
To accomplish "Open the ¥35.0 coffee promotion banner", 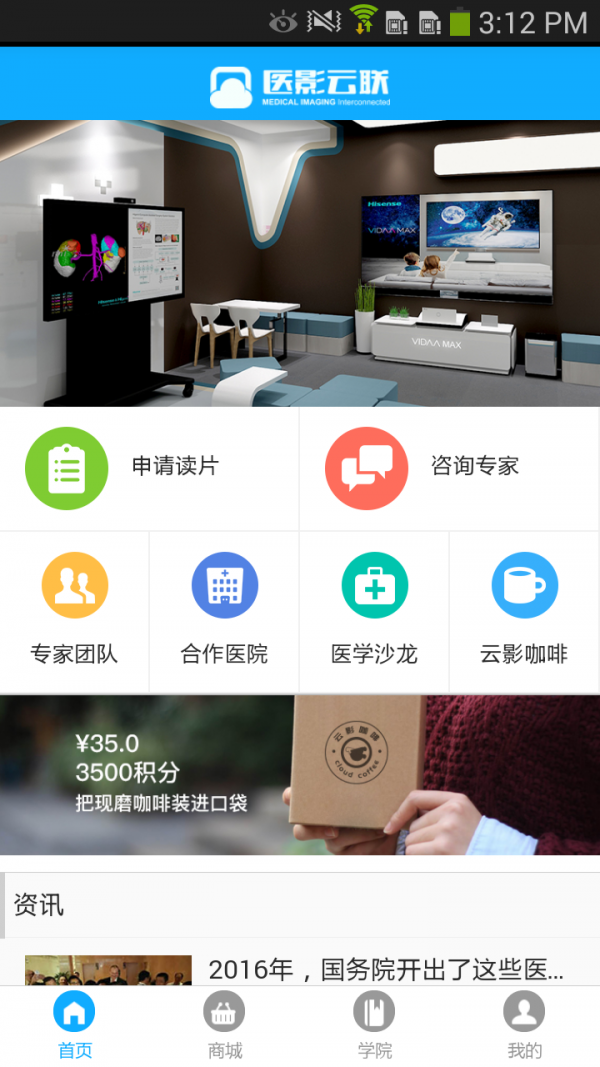I will pyautogui.click(x=300, y=775).
